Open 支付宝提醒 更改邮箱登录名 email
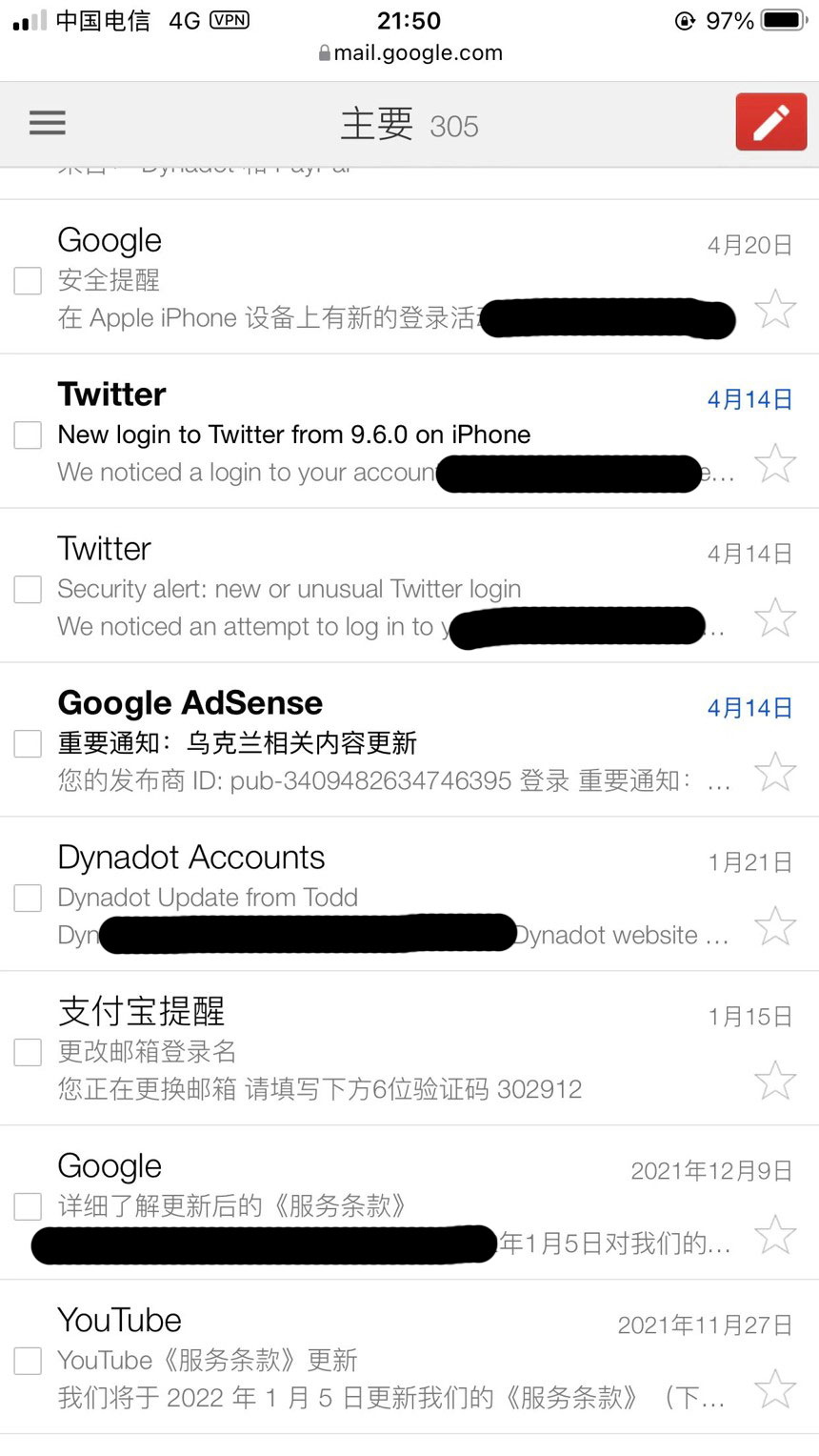819x1456 pixels. [x=409, y=1049]
